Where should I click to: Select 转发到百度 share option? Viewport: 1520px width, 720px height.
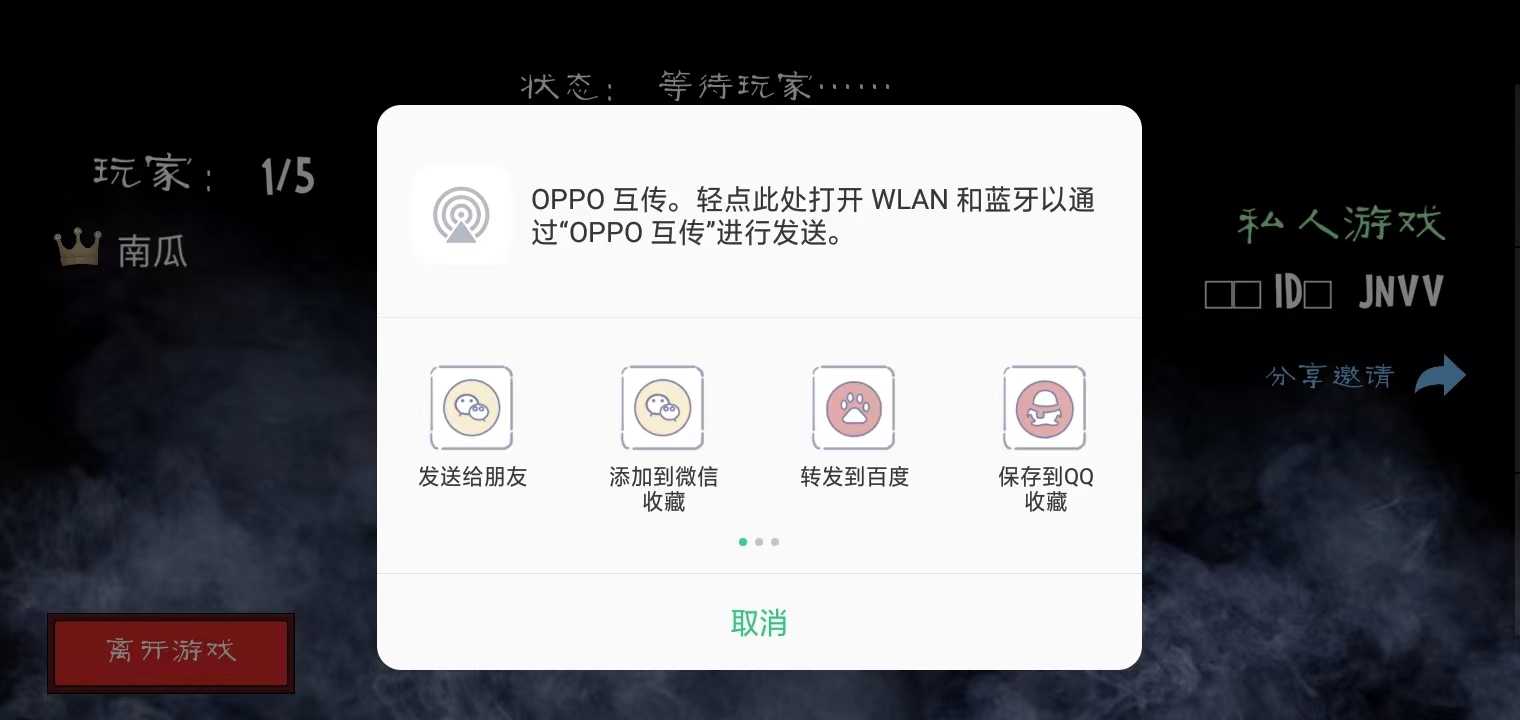[854, 408]
